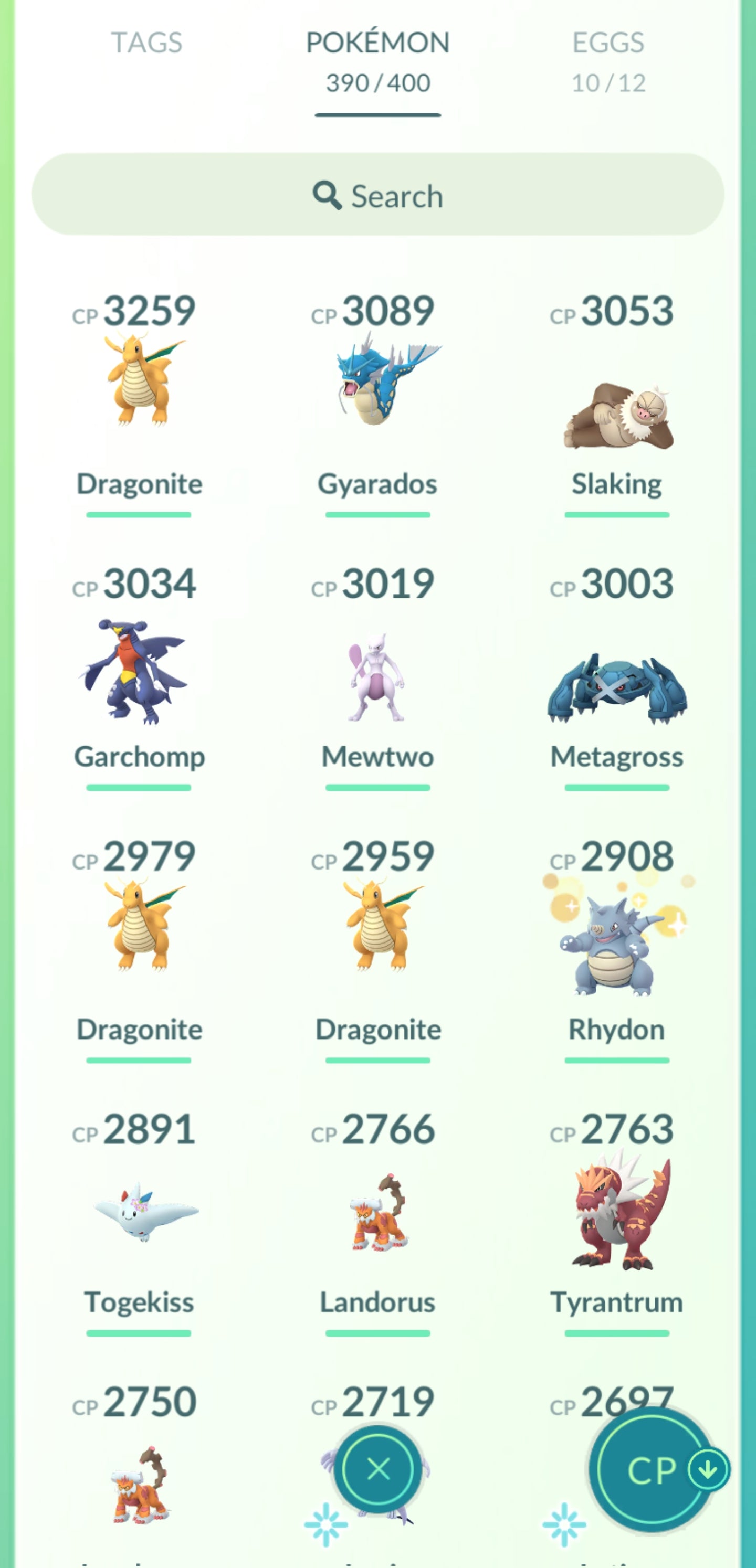Open the CP 2750 Landorus
Viewport: 756px width, 1568px height.
[x=139, y=1485]
